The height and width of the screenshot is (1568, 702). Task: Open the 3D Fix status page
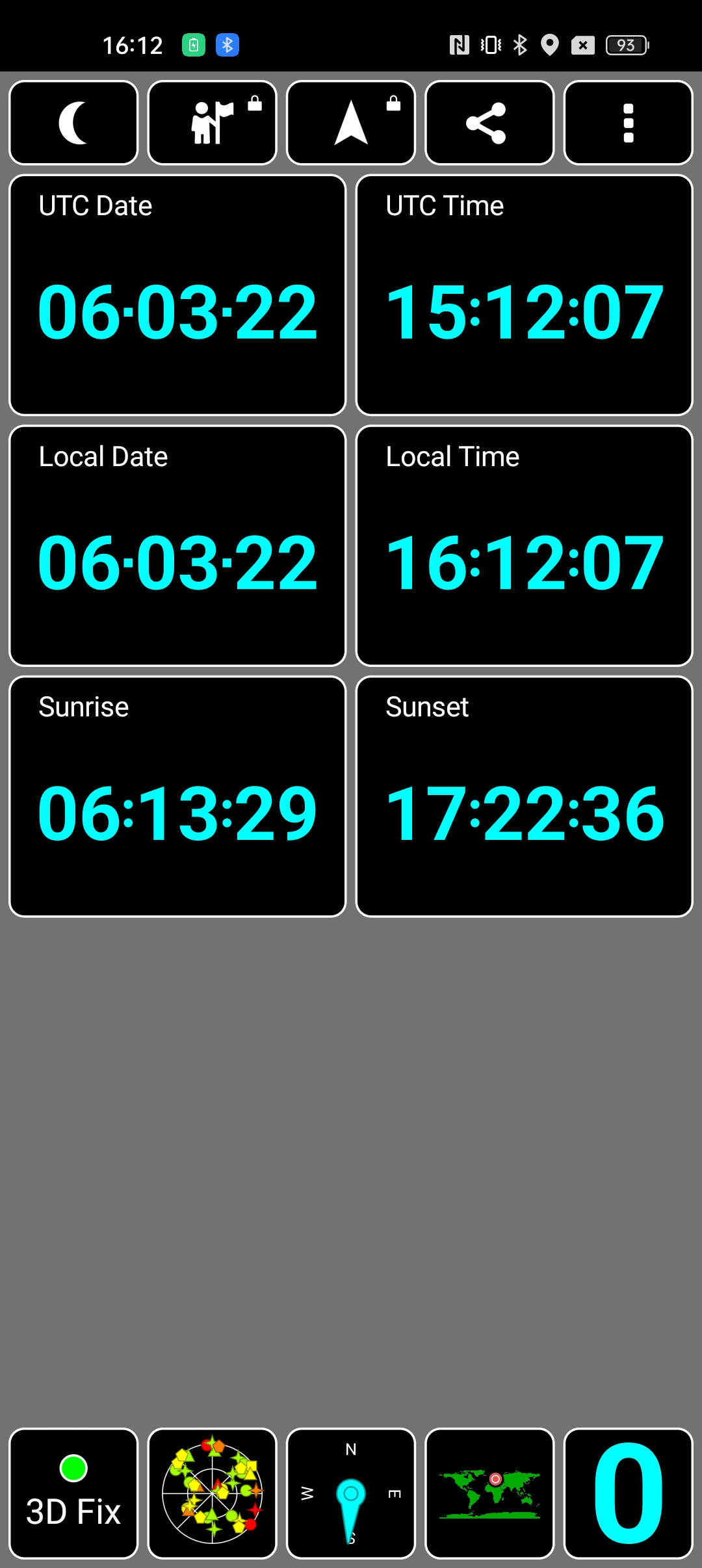(x=73, y=1493)
